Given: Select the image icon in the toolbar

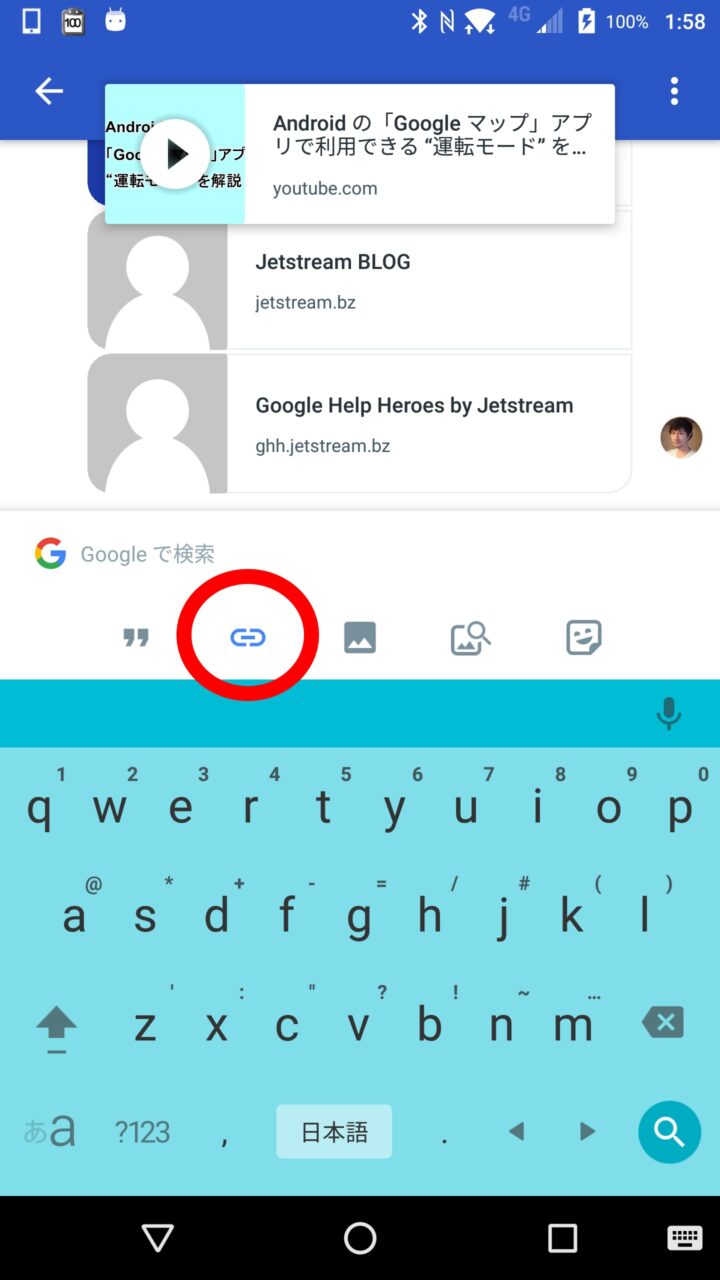Looking at the screenshot, I should tap(360, 638).
